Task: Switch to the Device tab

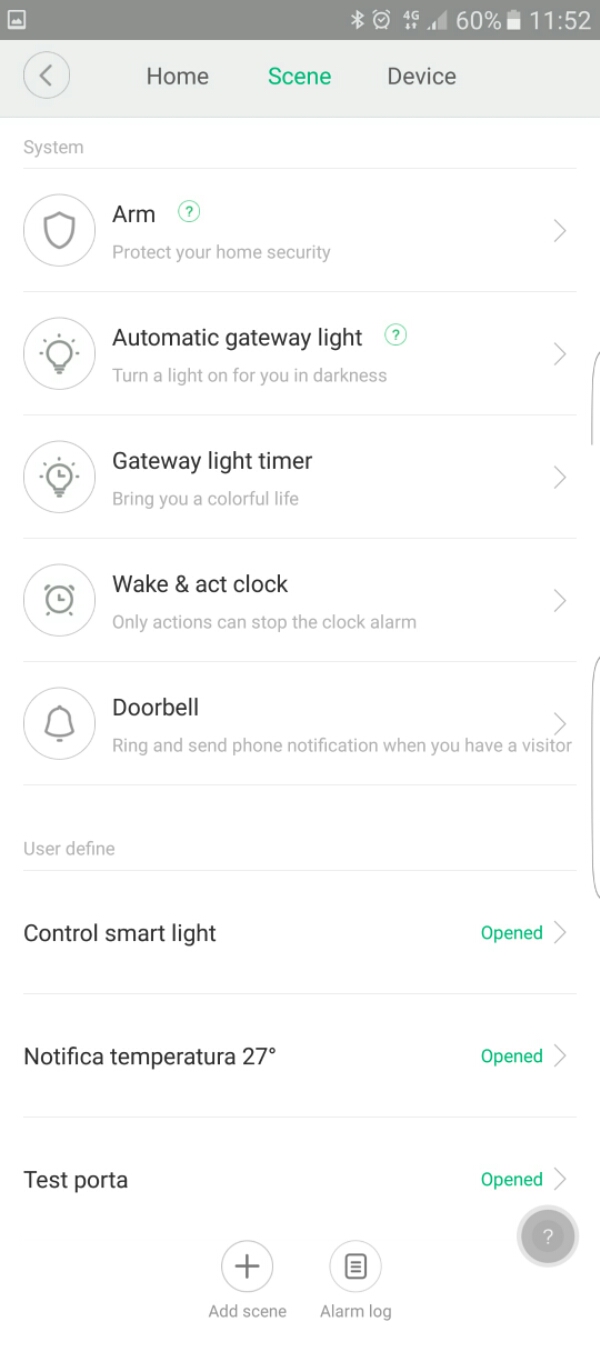Action: click(421, 76)
